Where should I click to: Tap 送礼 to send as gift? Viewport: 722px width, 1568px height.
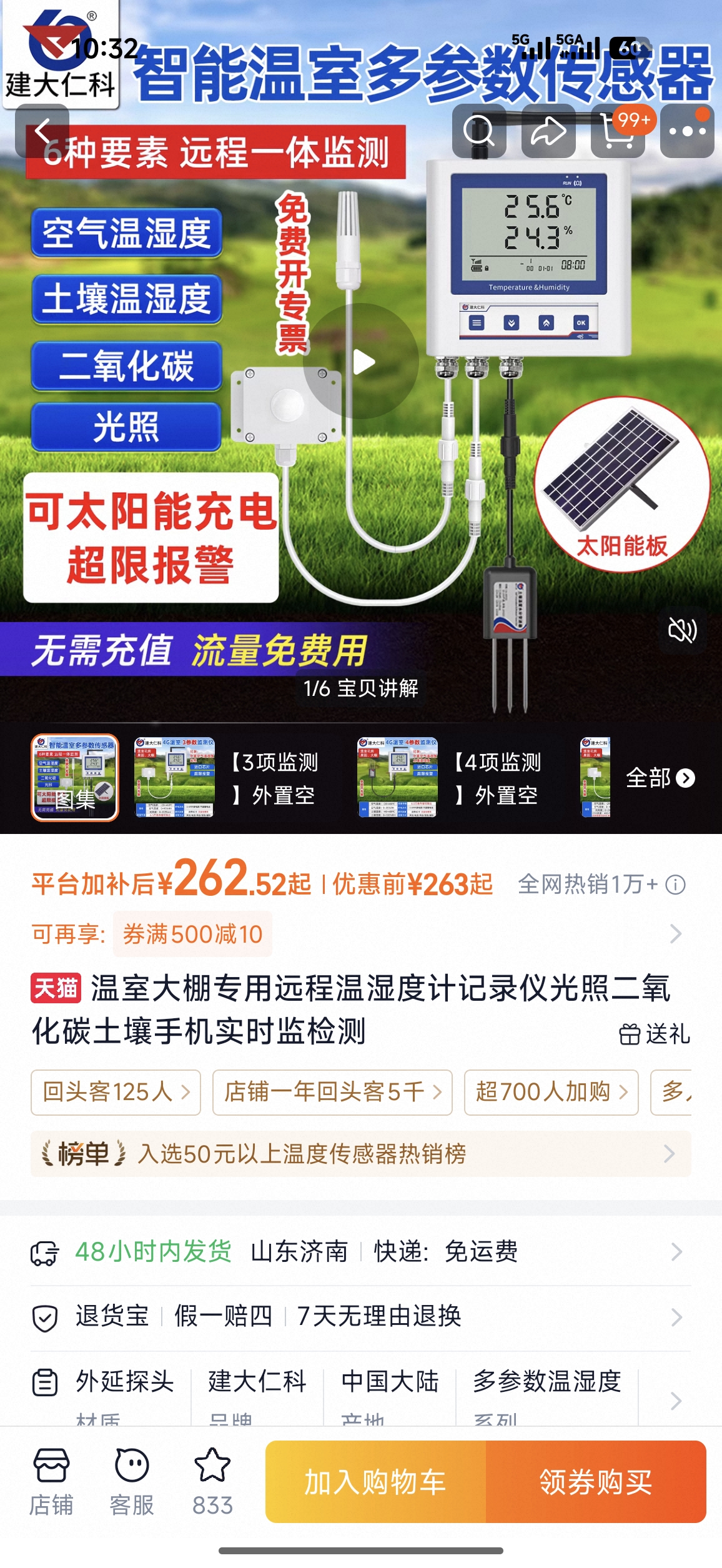pyautogui.click(x=655, y=1034)
